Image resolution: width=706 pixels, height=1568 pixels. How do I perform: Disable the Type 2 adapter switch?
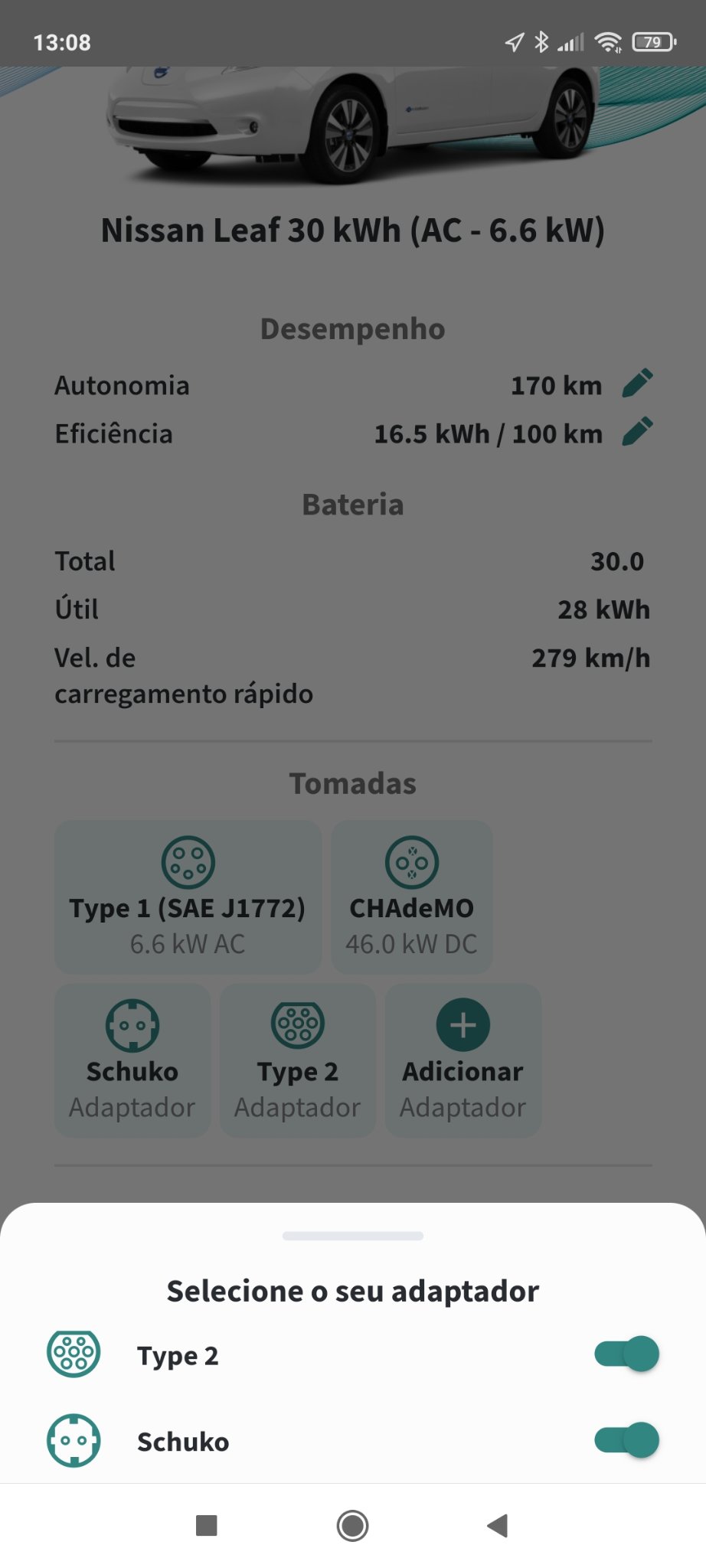coord(626,1354)
